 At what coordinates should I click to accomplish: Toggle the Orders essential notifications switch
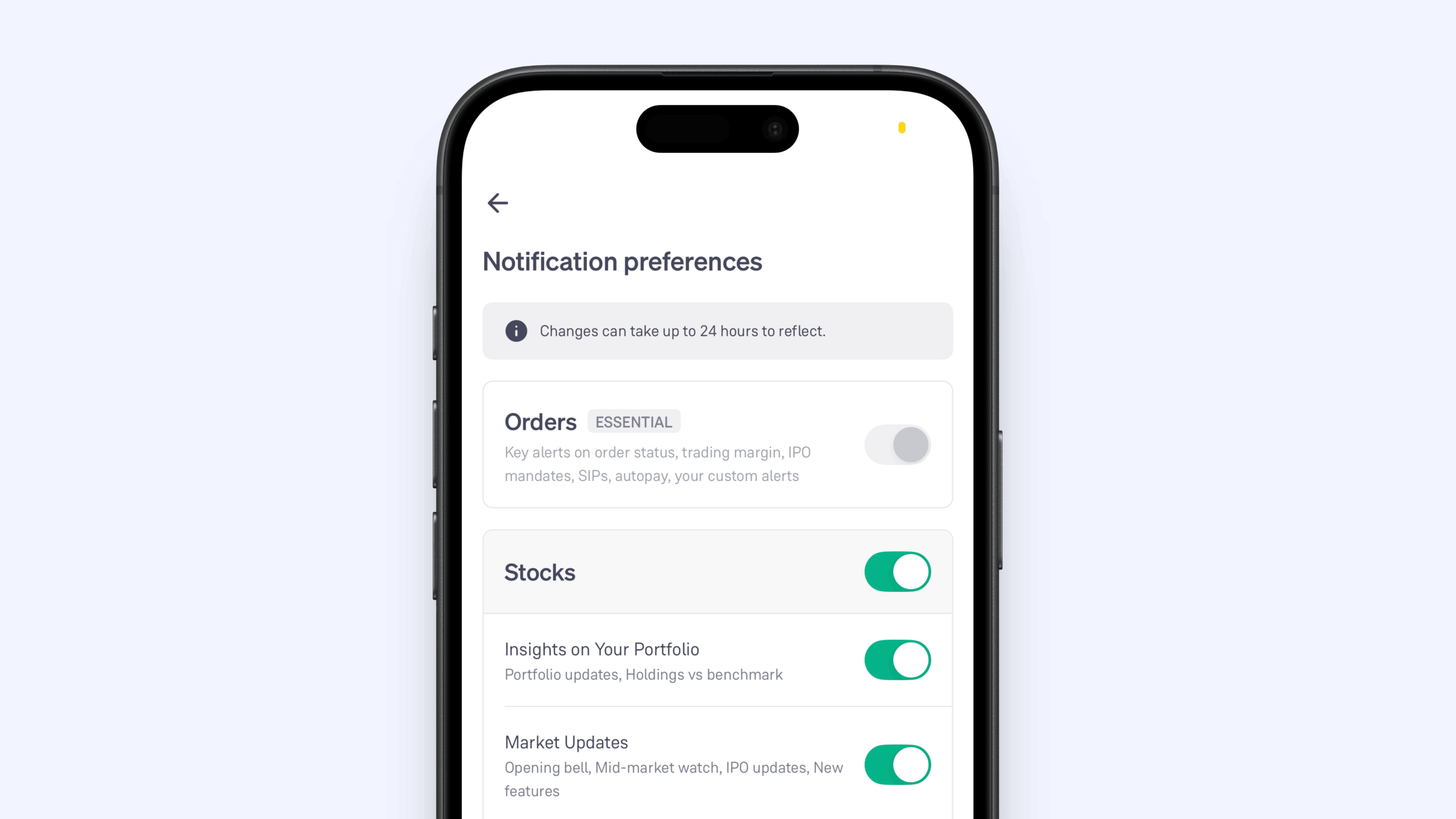[897, 445]
